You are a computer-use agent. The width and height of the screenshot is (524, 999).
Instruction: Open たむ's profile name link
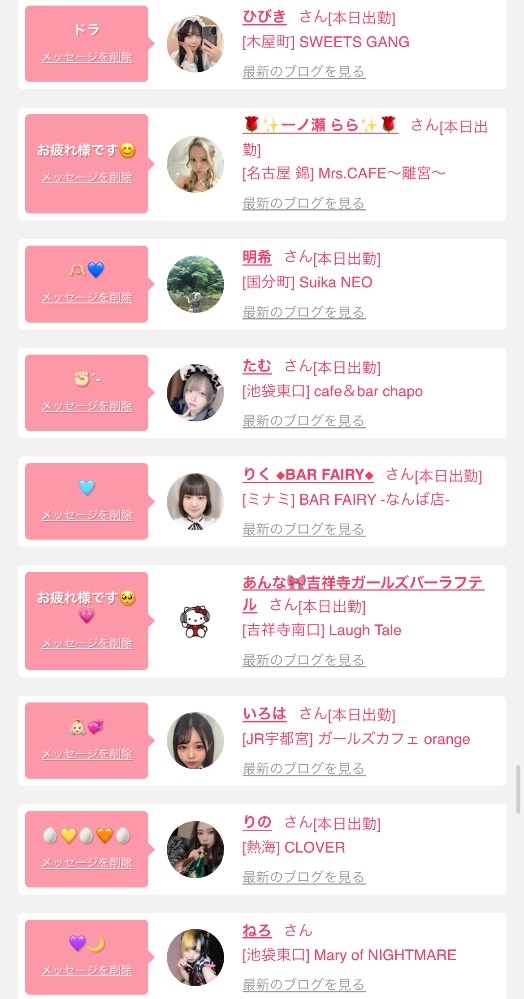pos(257,366)
